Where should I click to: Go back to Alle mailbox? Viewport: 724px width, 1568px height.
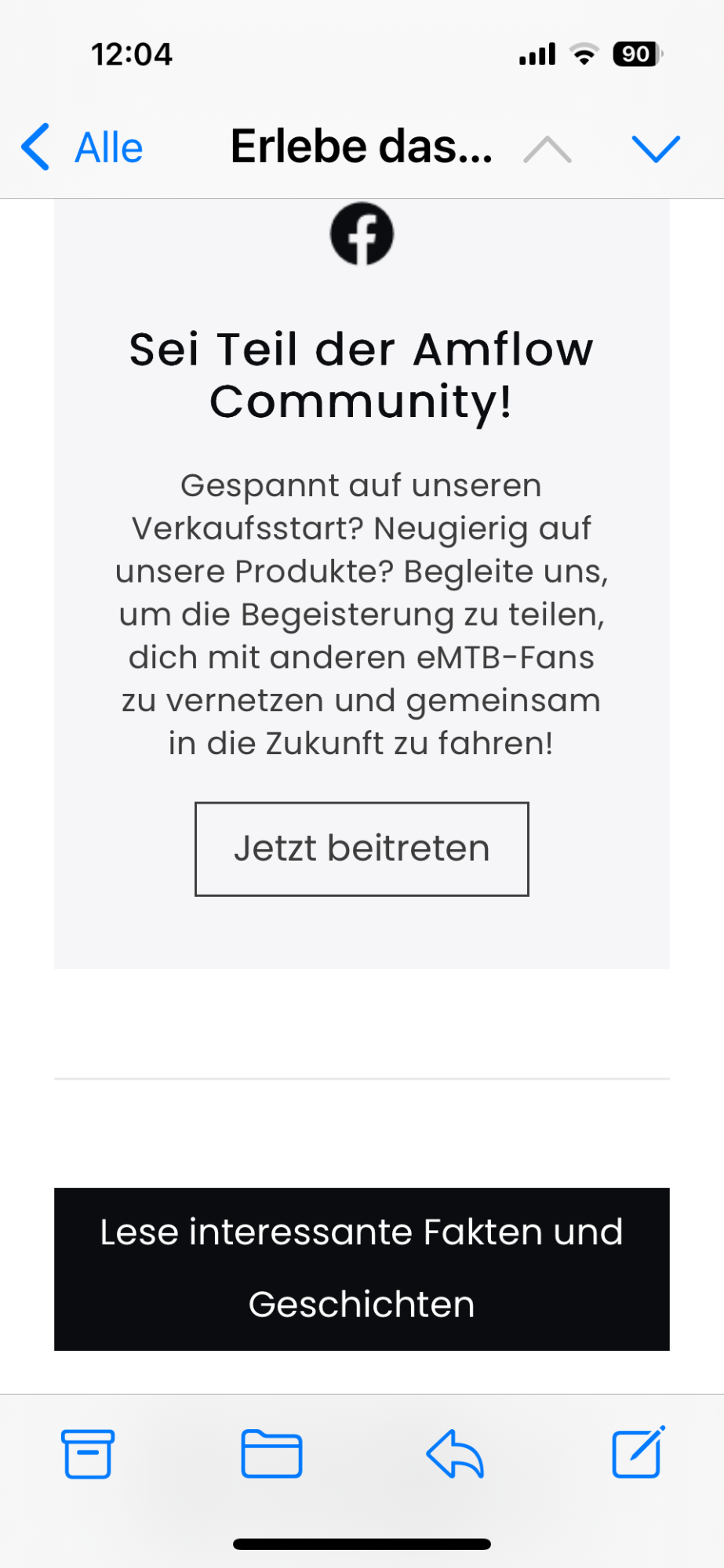82,147
